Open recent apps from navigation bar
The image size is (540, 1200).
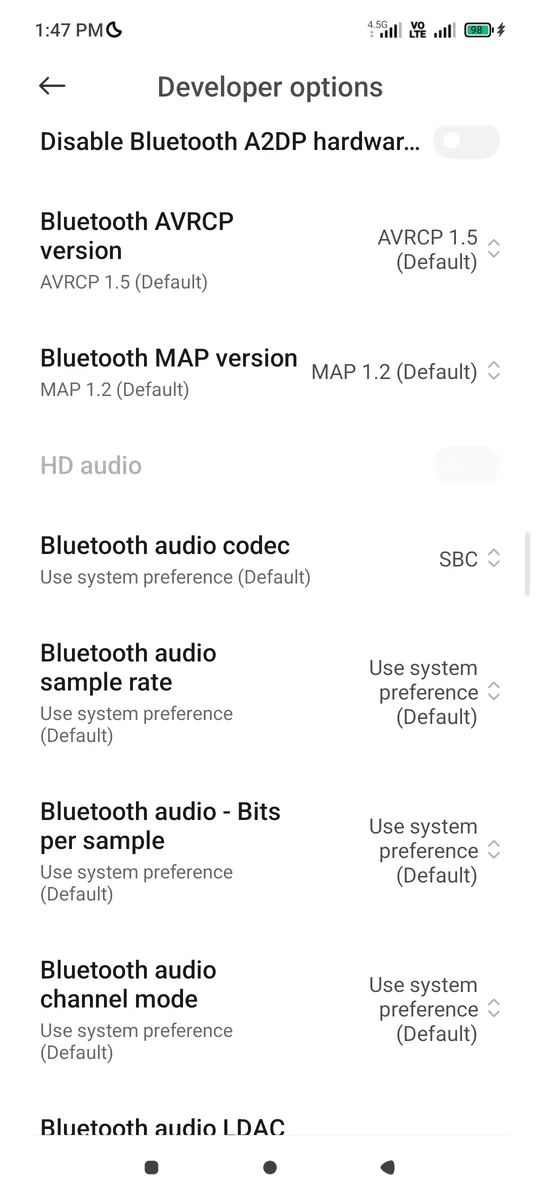coord(152,1167)
